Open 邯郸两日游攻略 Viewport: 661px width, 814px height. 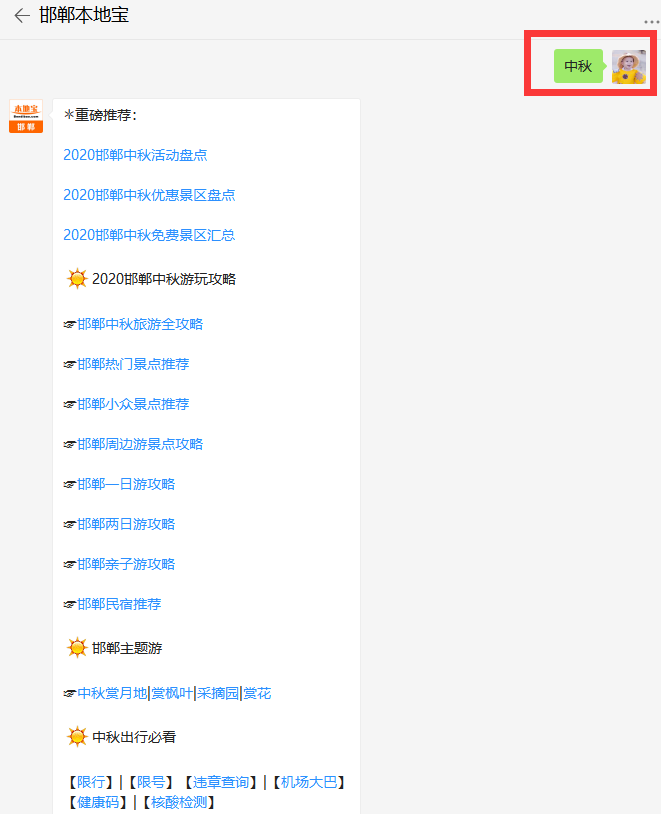click(126, 524)
